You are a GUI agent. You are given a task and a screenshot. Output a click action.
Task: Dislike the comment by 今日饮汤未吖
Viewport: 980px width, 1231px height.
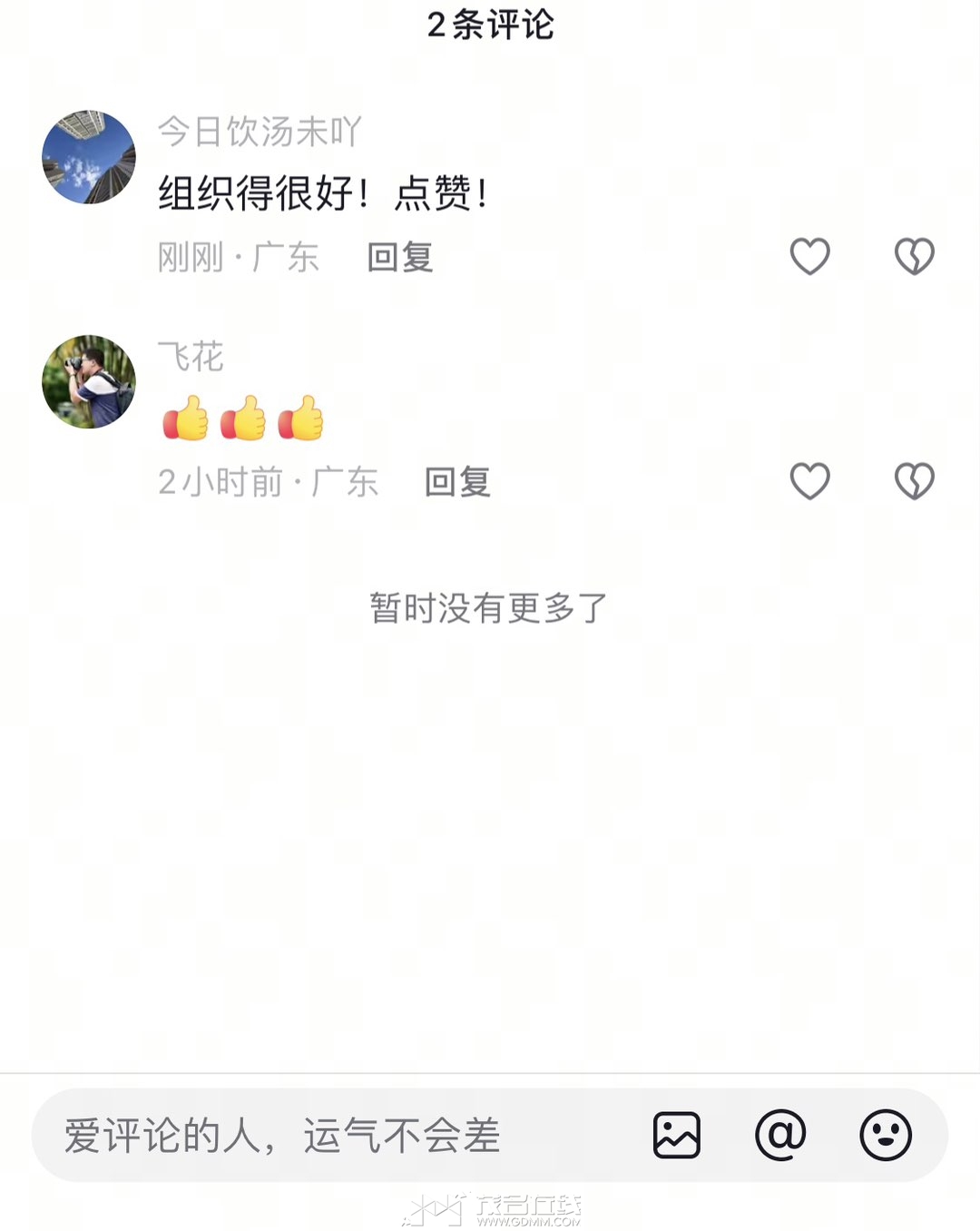[x=914, y=257]
